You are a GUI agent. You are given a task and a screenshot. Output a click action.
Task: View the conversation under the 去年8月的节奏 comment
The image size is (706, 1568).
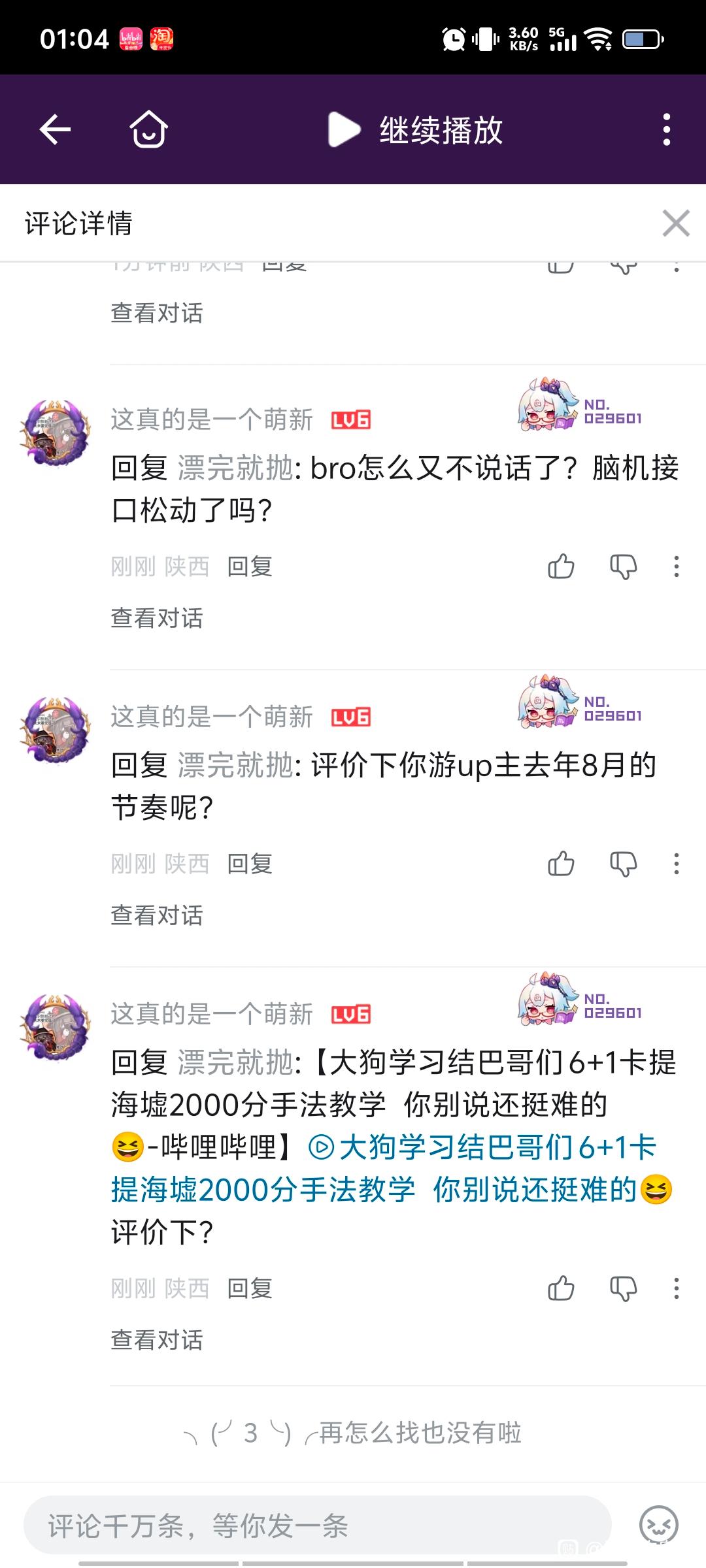[x=157, y=915]
